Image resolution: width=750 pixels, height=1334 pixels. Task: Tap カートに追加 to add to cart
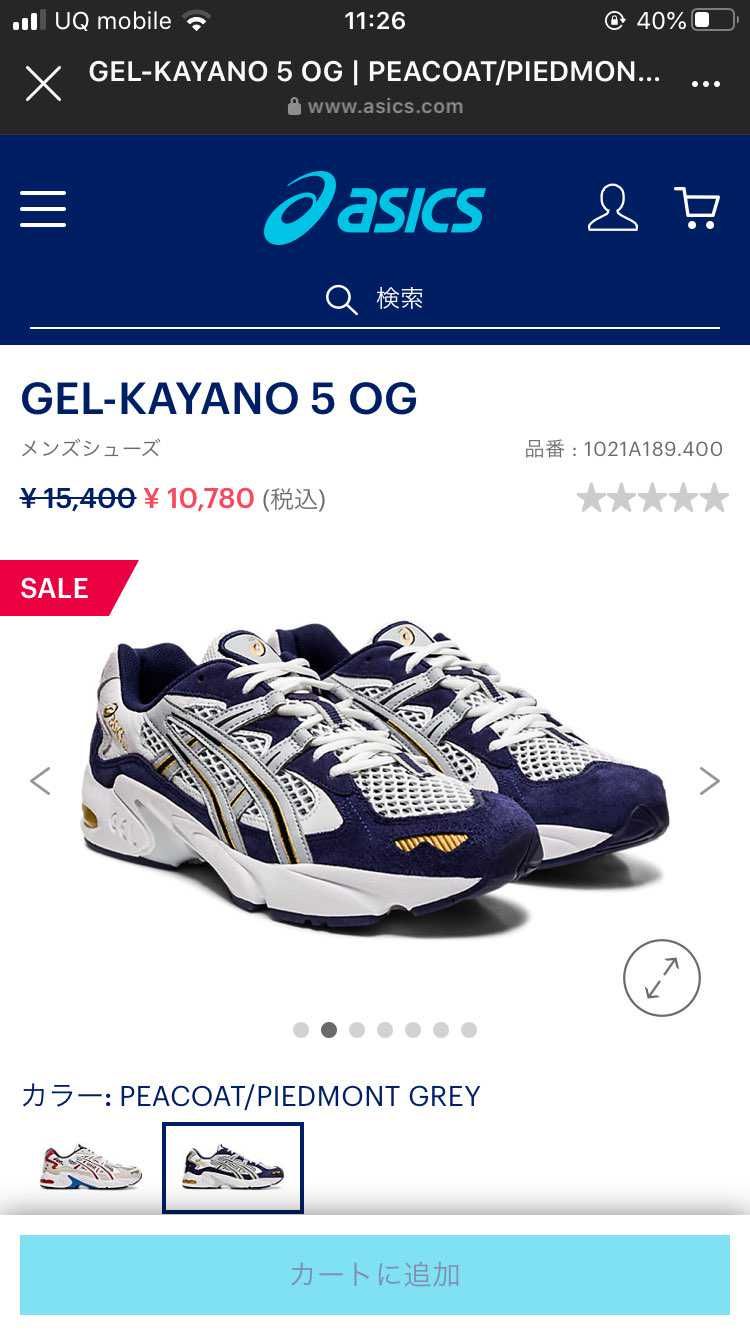pyautogui.click(x=375, y=1274)
